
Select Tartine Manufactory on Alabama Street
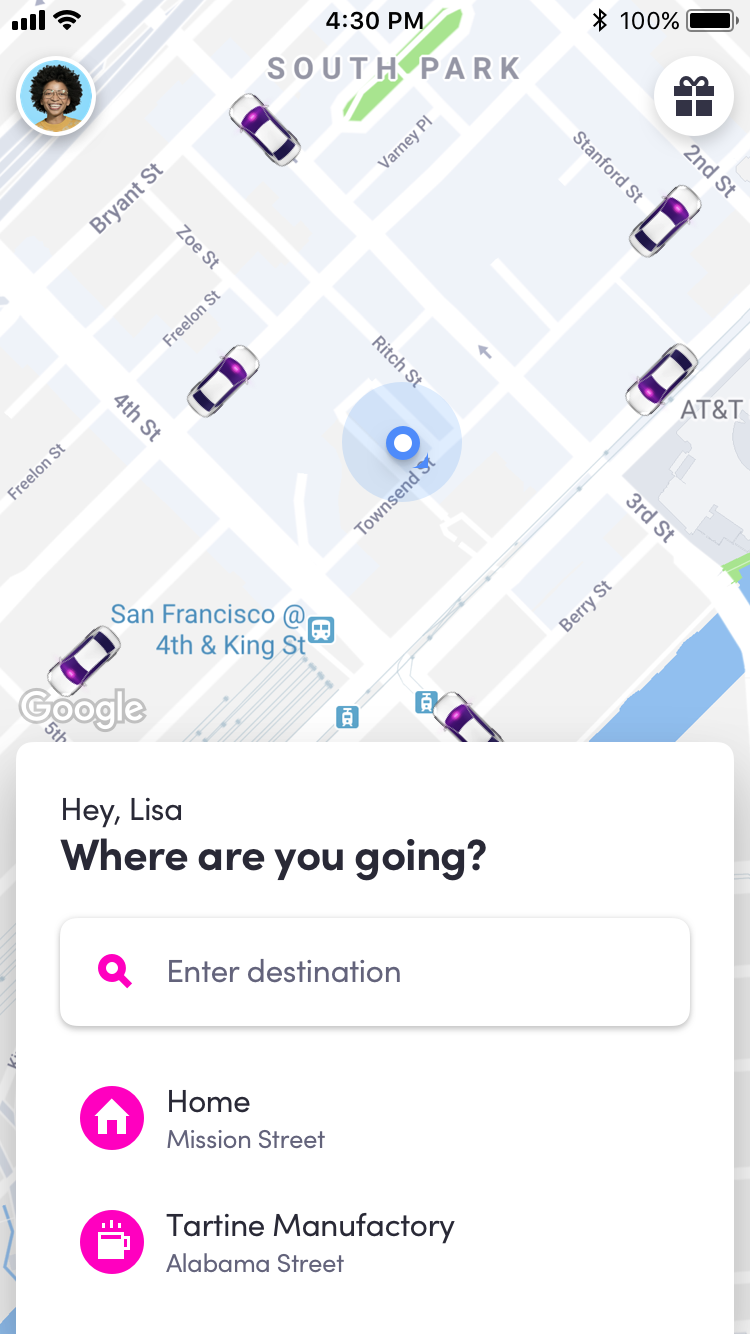pos(310,1241)
